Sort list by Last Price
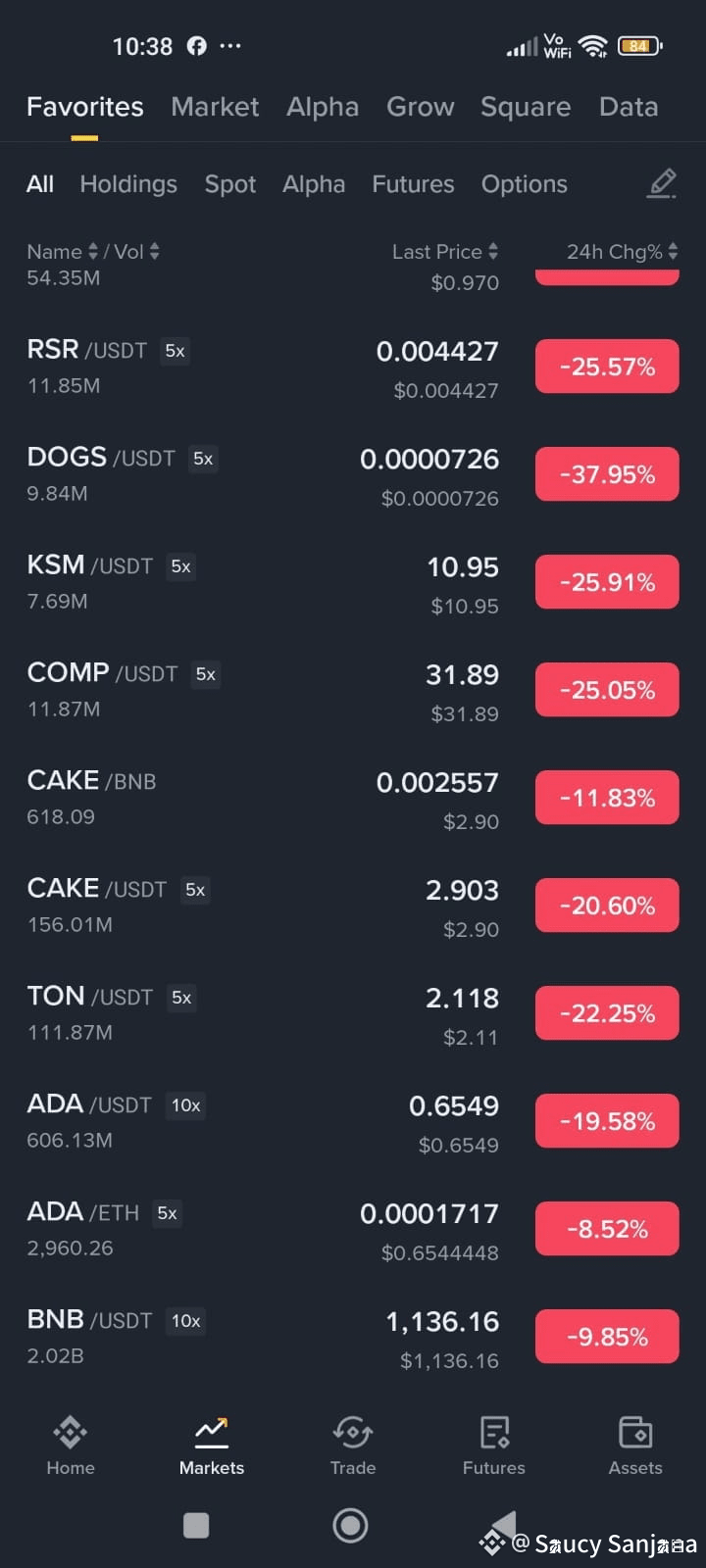 445,252
